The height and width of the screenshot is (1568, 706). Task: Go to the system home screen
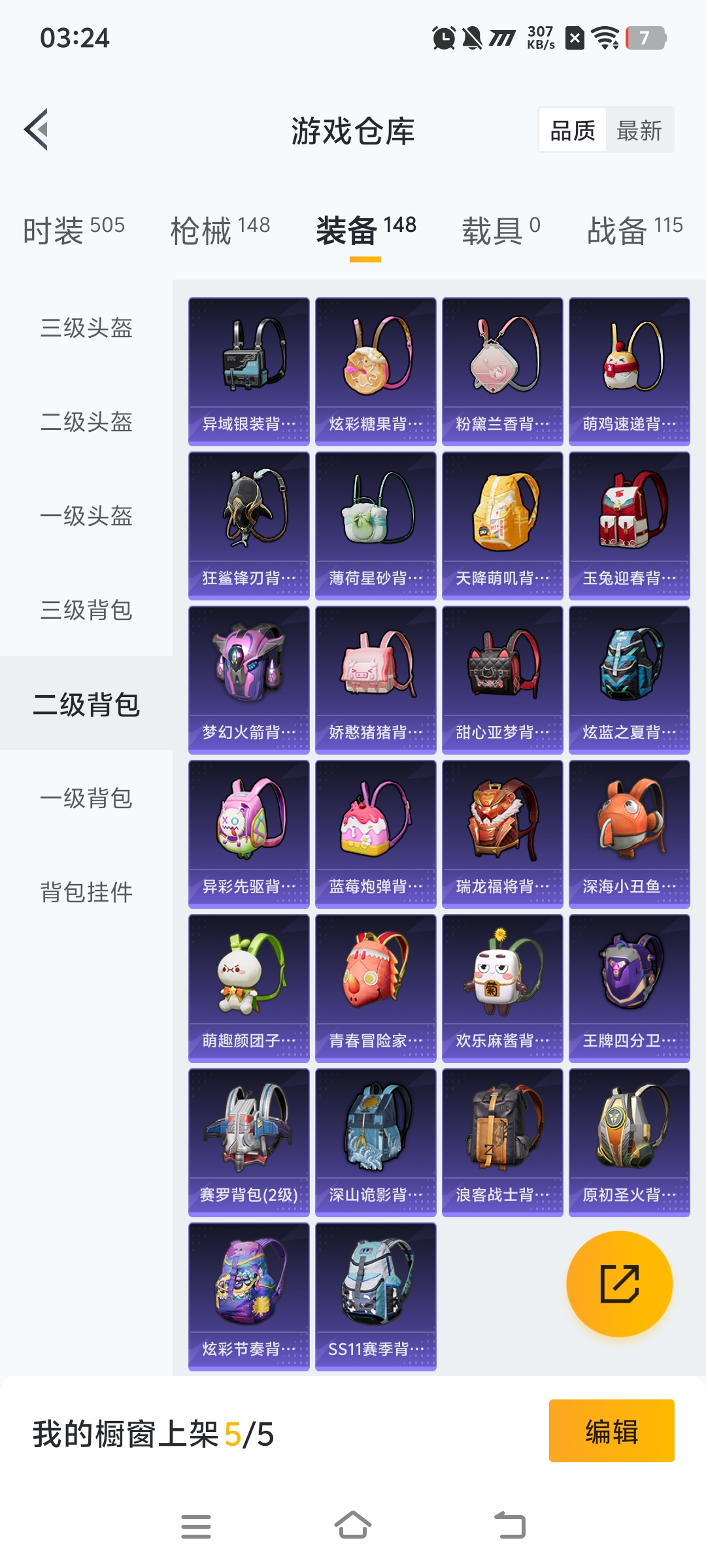click(353, 1526)
